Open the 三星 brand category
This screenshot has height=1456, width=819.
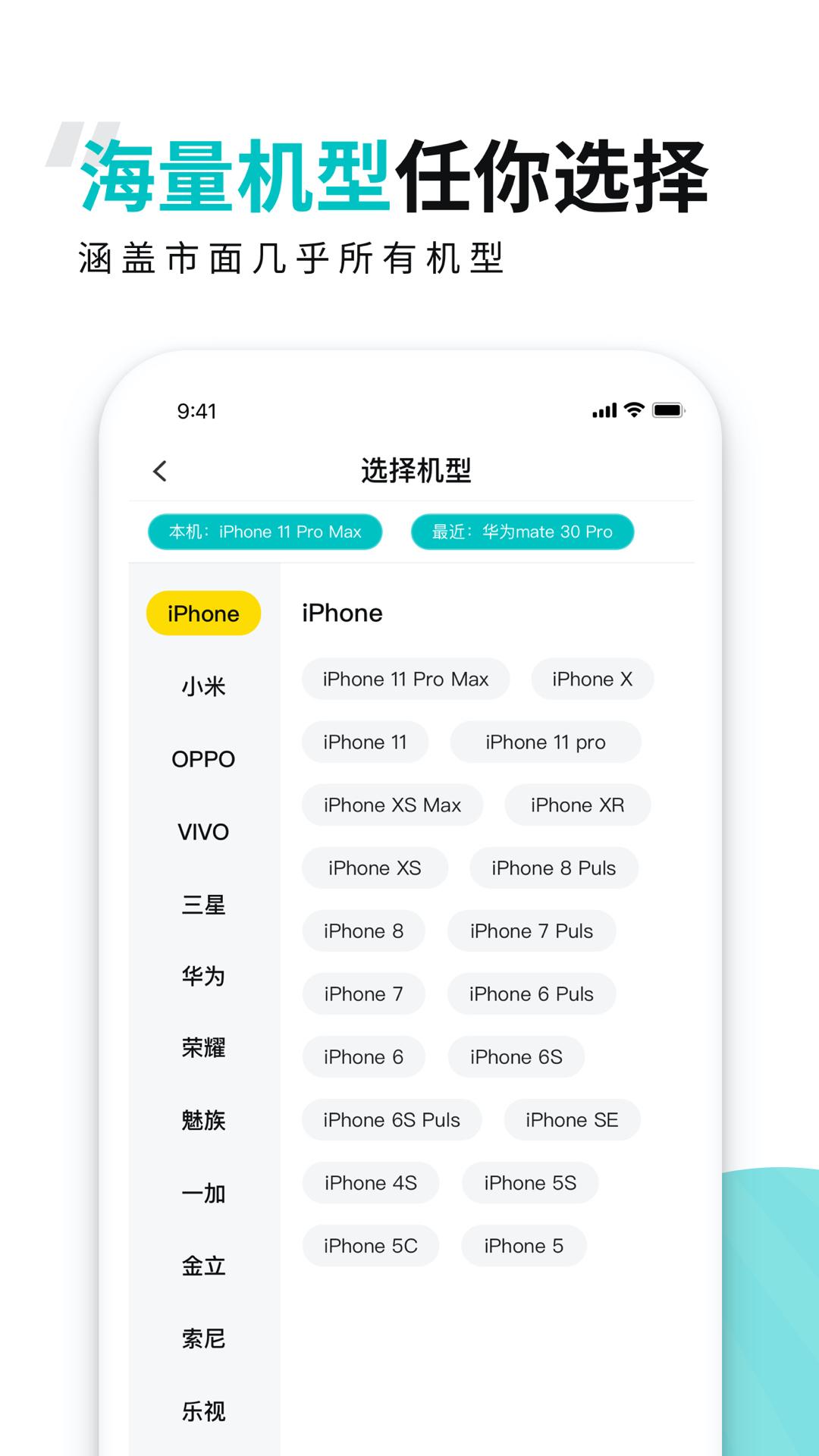[202, 903]
